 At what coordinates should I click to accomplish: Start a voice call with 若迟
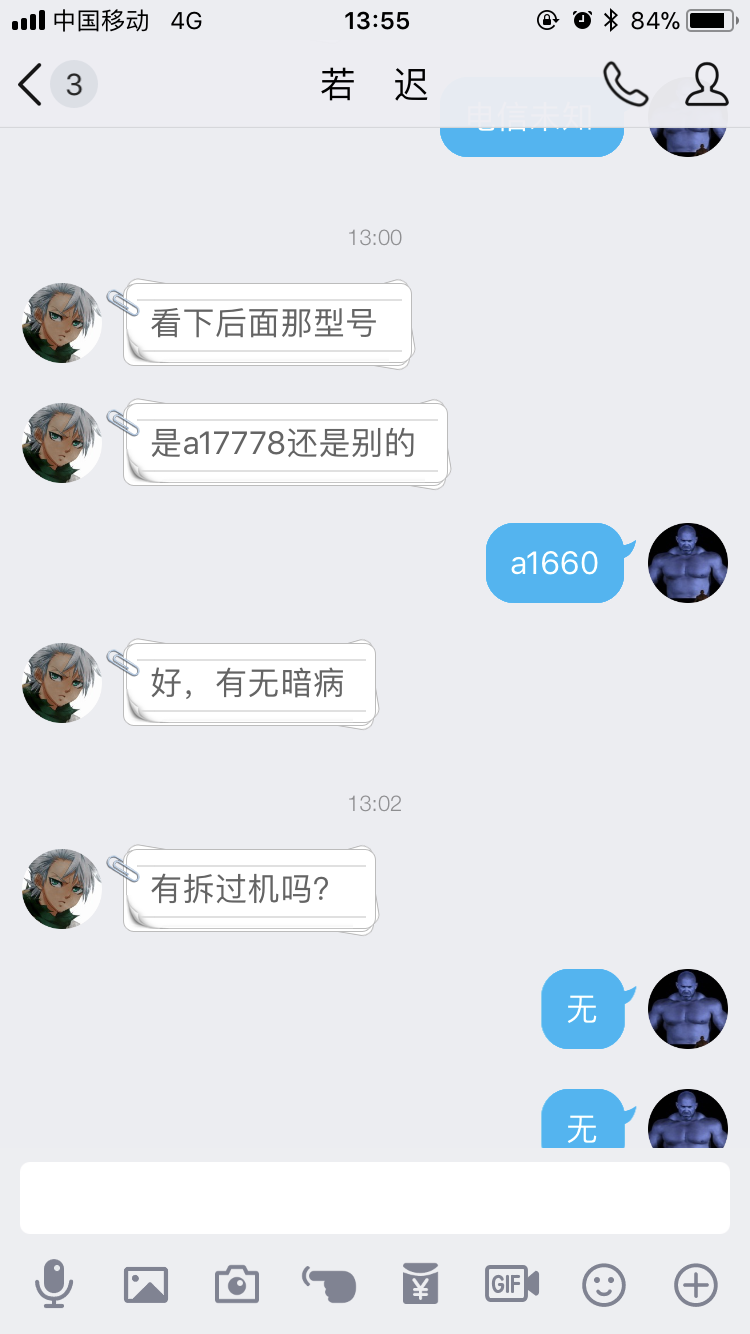tap(625, 85)
